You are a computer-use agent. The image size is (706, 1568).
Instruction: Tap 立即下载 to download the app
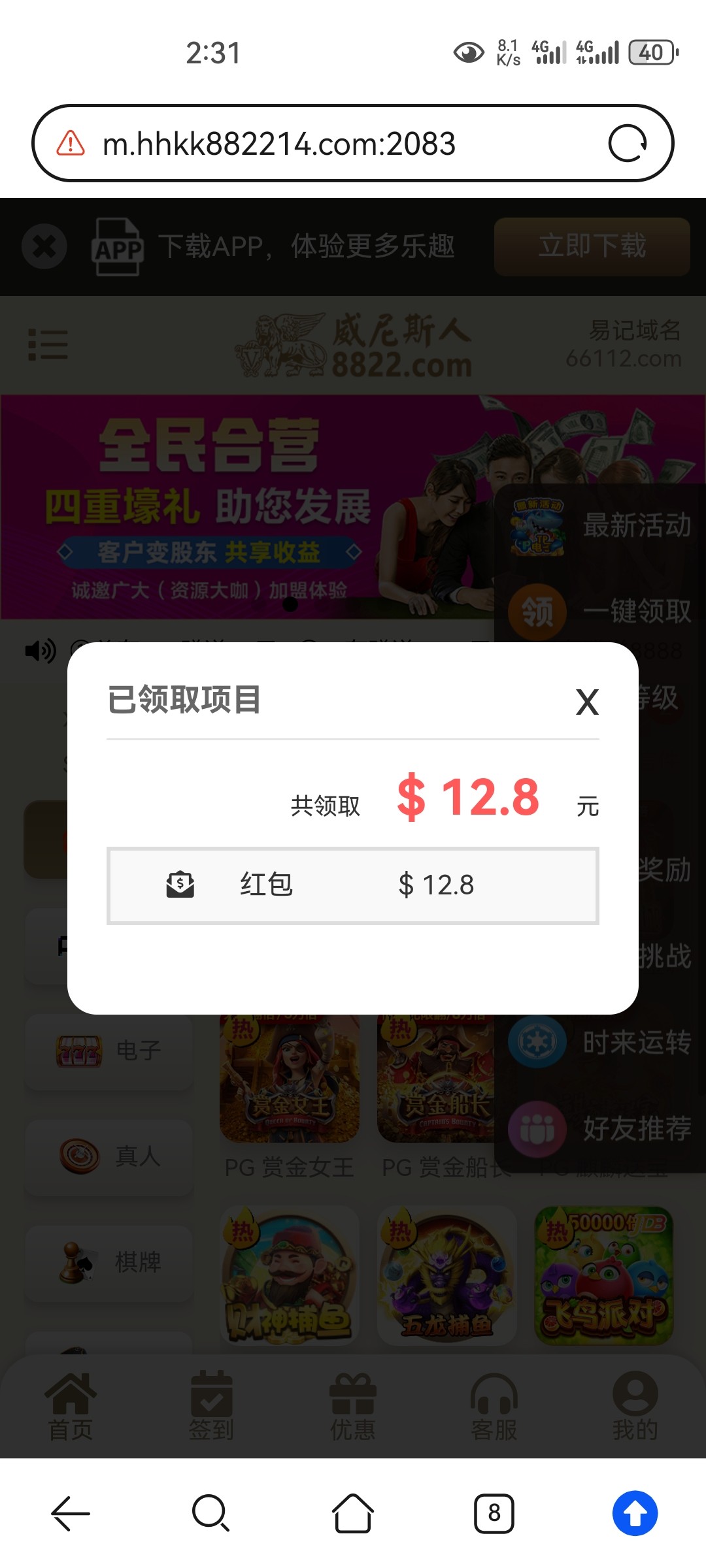(592, 246)
